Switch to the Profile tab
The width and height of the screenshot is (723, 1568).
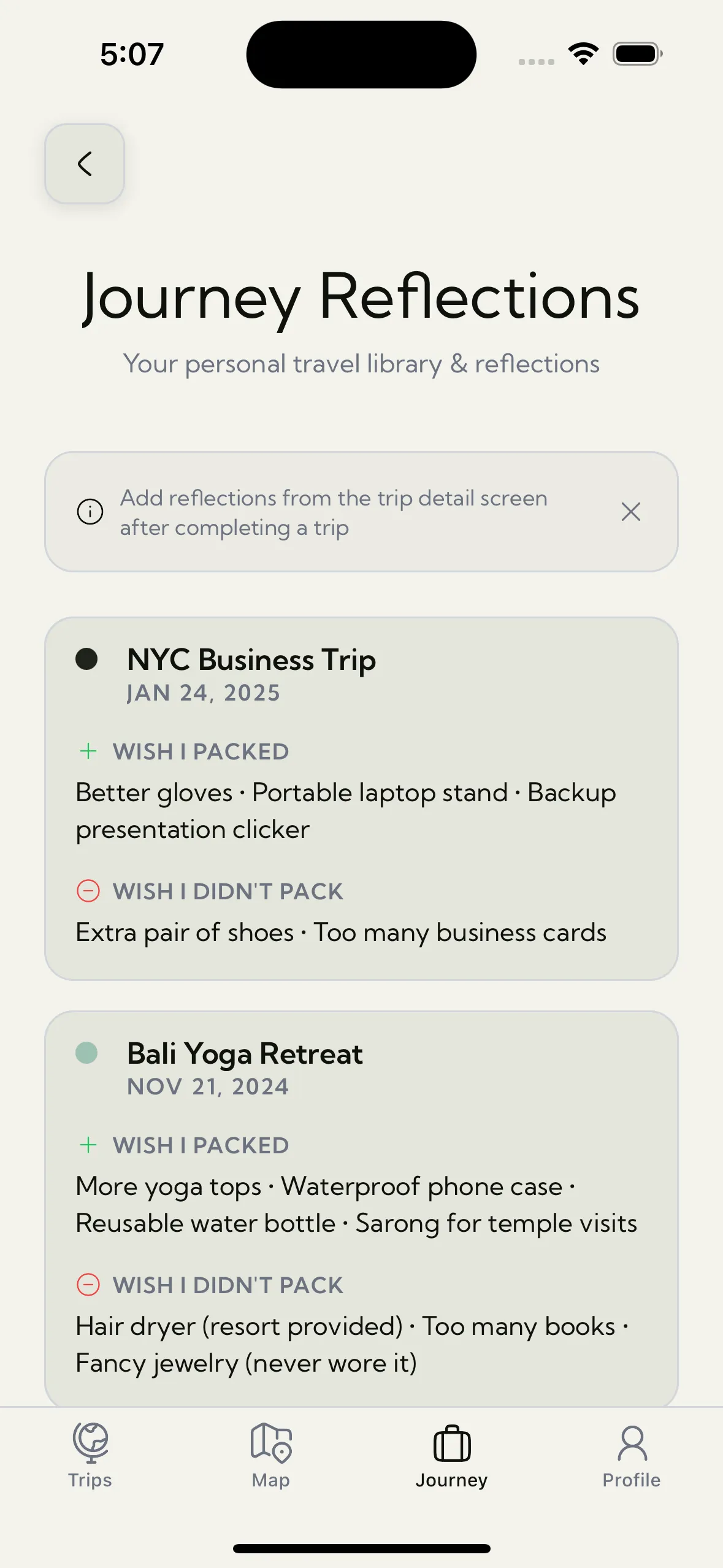631,1455
